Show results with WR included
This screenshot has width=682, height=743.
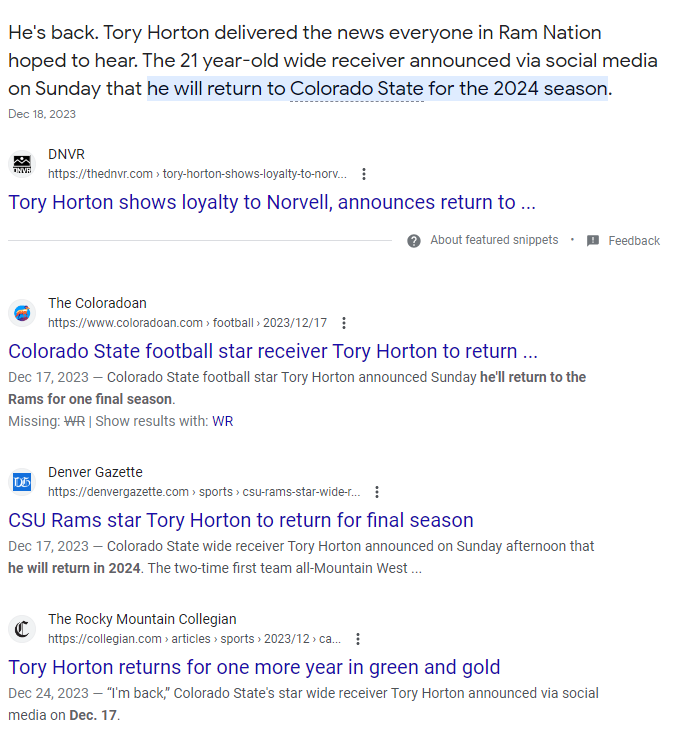[222, 421]
